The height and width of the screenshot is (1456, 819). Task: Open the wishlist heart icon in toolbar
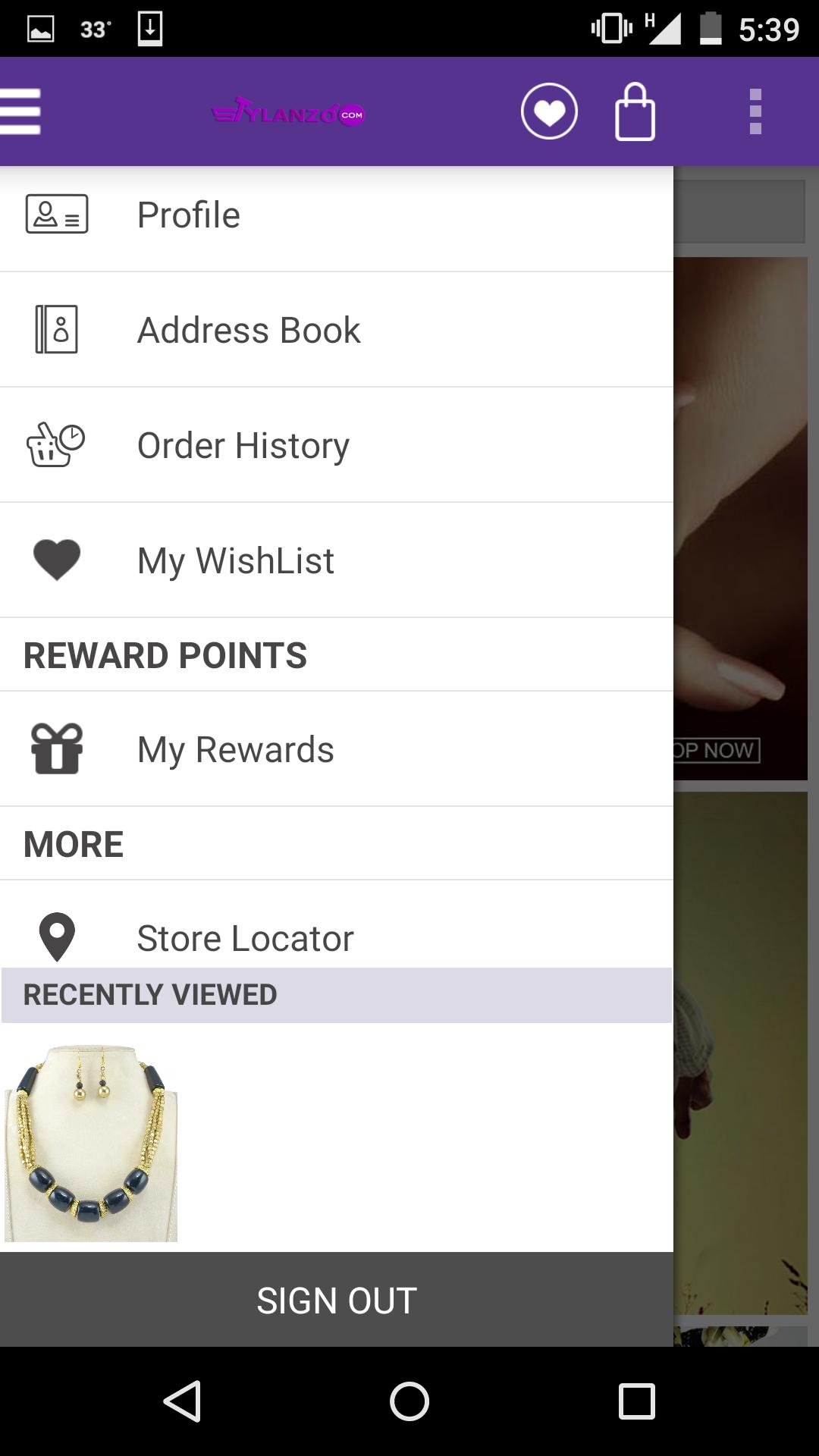click(549, 112)
